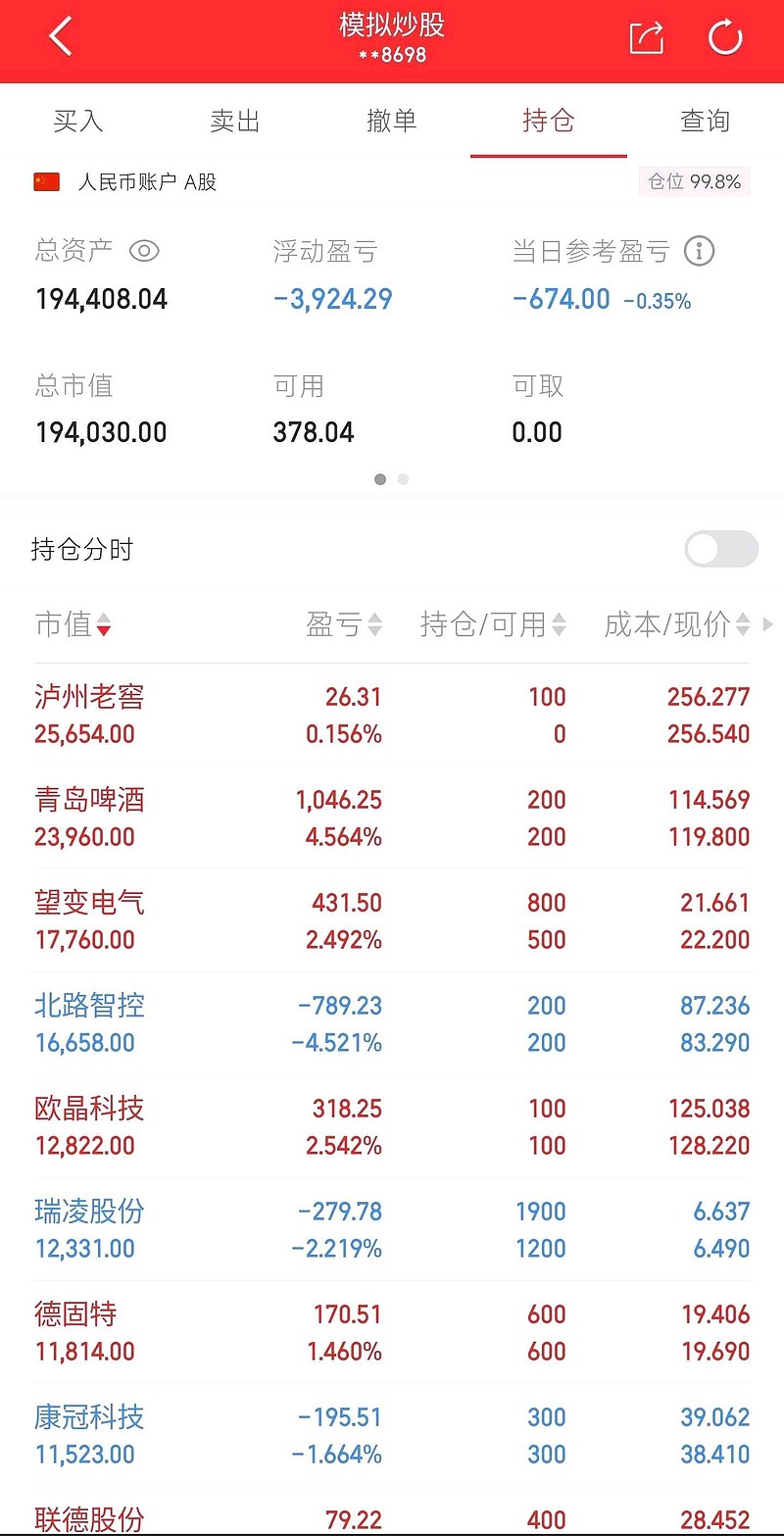Image resolution: width=784 pixels, height=1536 pixels.
Task: Switch to the 买入 tab
Action: (x=78, y=121)
